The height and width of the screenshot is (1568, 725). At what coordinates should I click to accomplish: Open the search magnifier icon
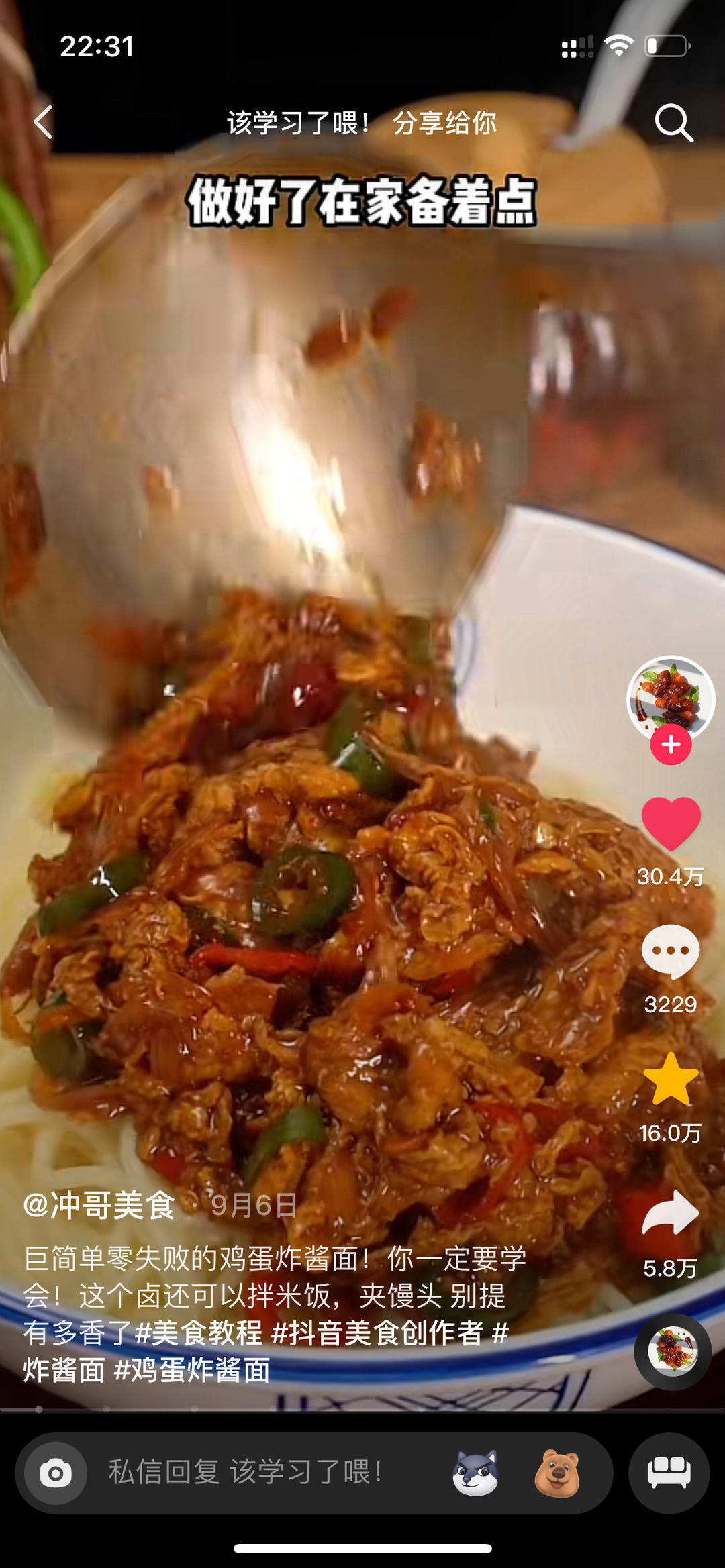tap(673, 123)
